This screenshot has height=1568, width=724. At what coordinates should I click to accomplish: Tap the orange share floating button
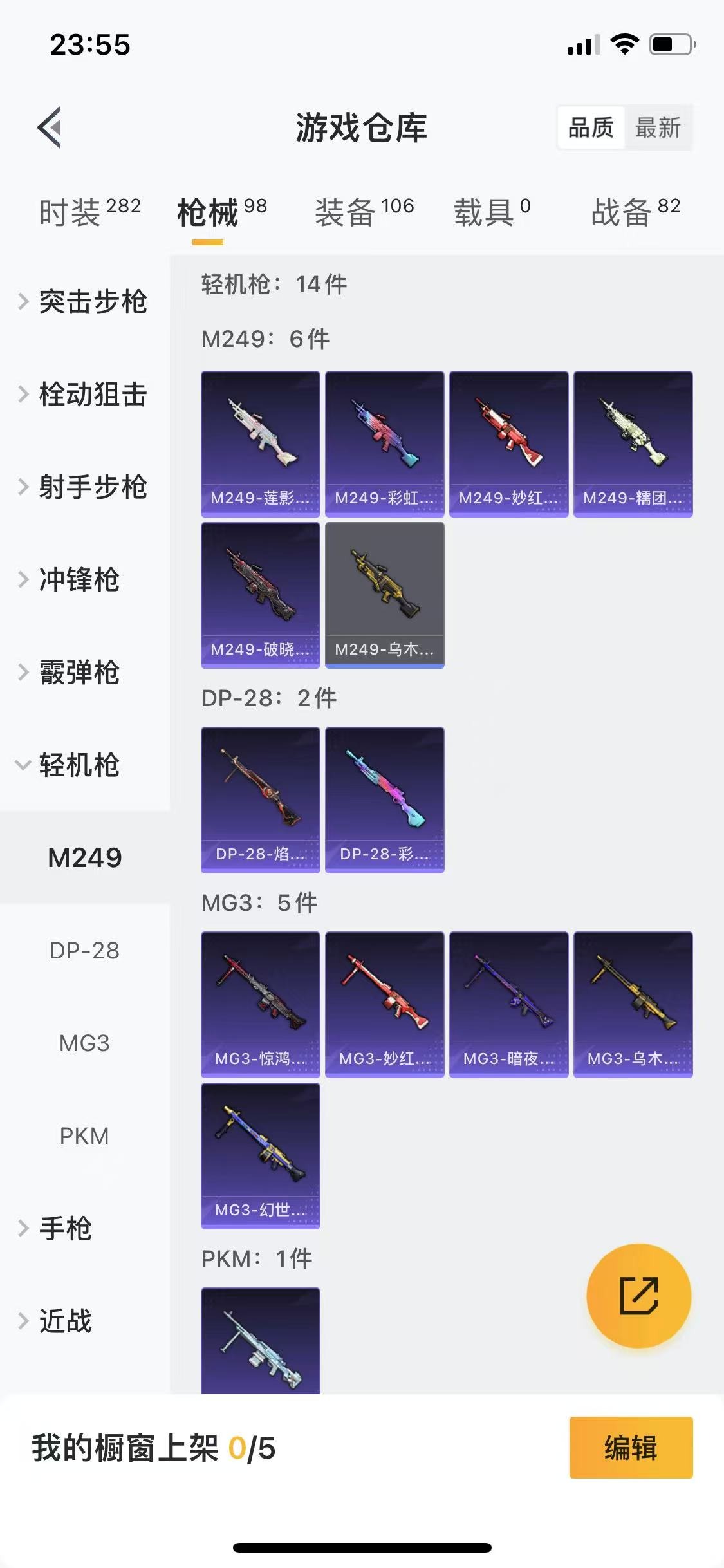[638, 1296]
